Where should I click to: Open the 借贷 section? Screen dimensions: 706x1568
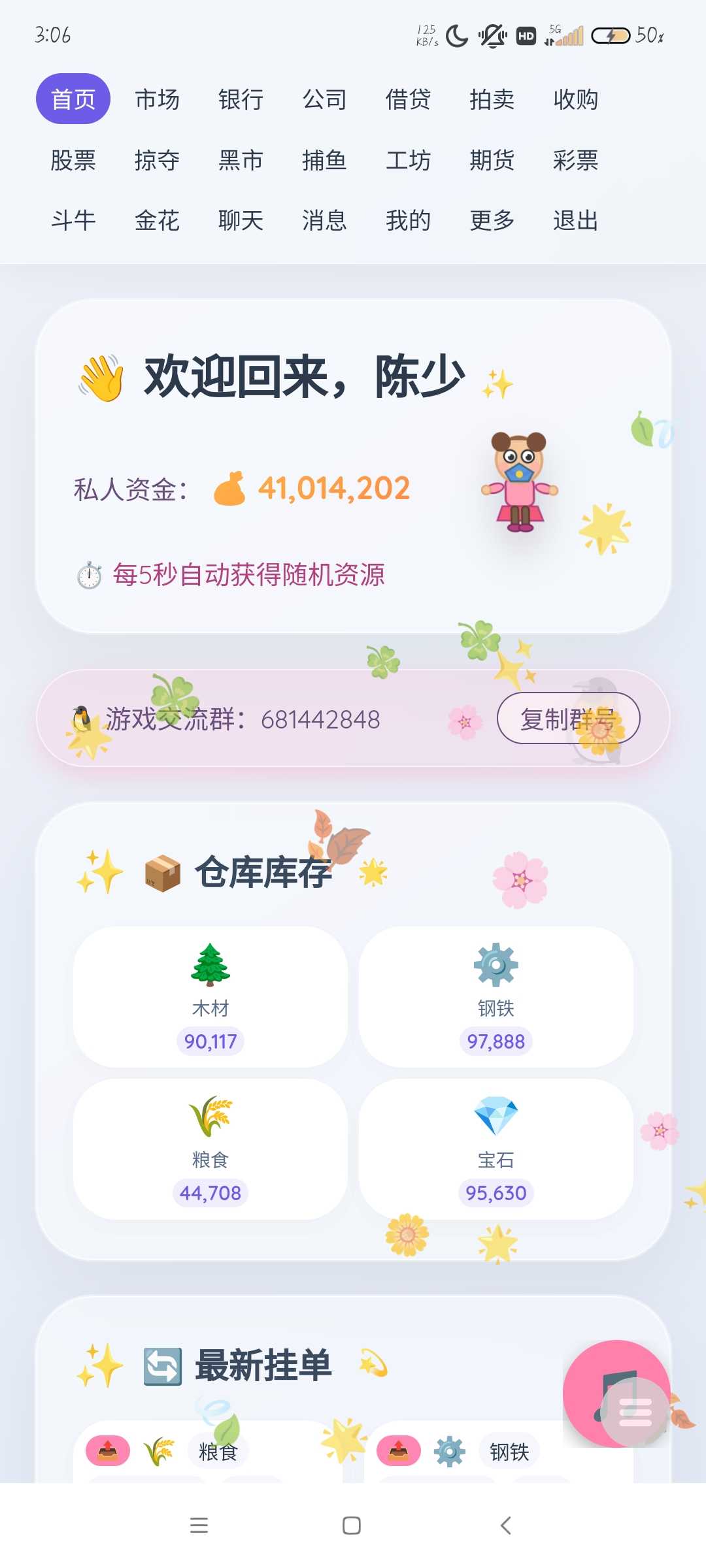coord(408,99)
